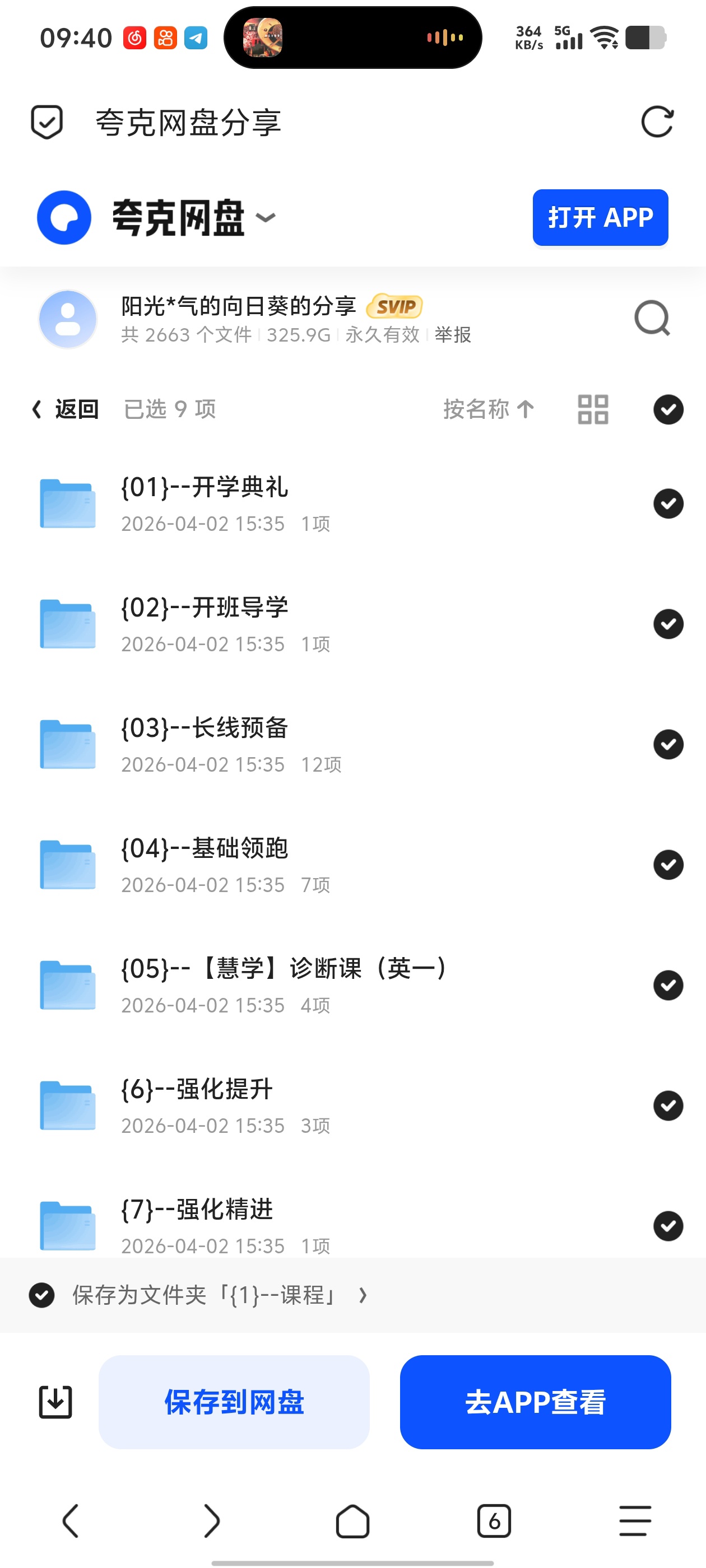Uncheck the {6}--强化提升 folder
Viewport: 706px width, 1568px height.
click(668, 1105)
